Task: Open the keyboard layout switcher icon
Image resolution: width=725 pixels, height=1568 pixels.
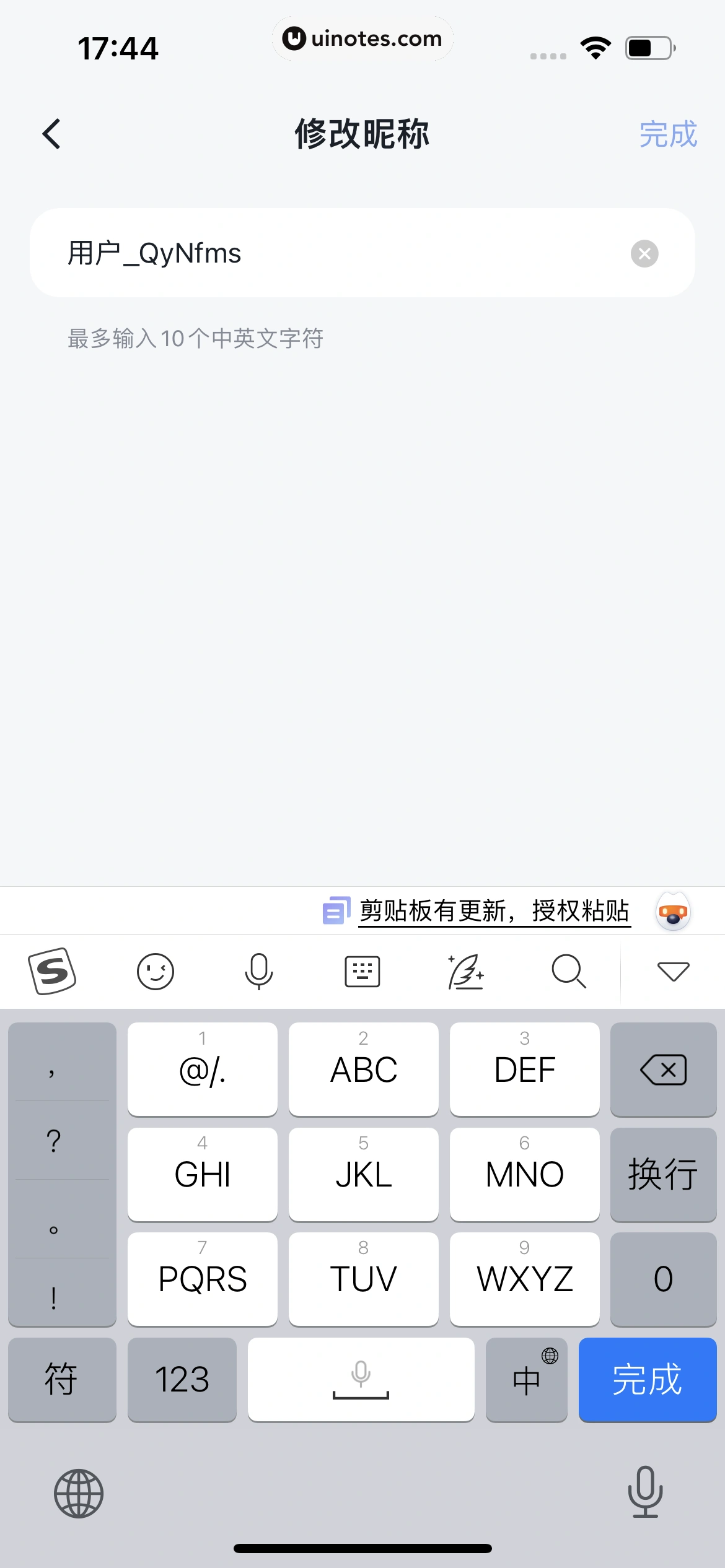Action: click(362, 971)
